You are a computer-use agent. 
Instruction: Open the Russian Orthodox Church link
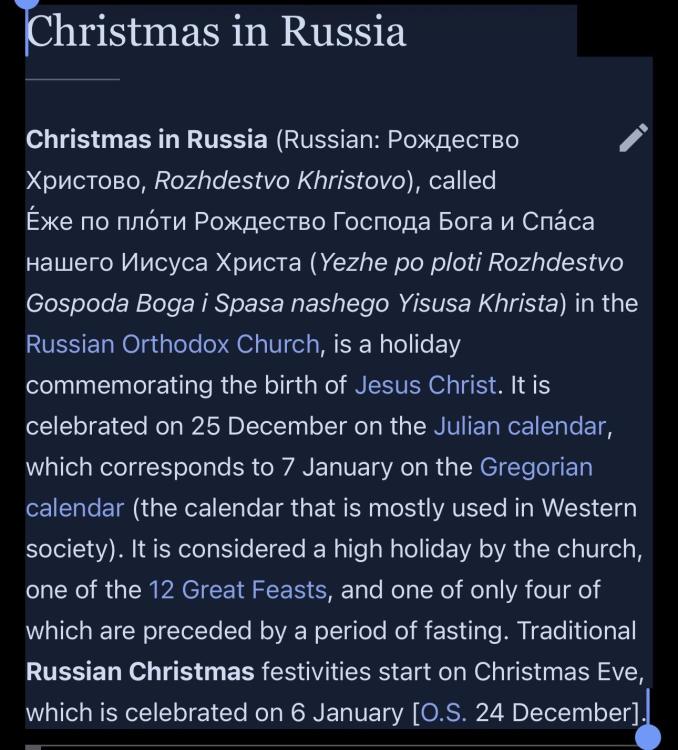pyautogui.click(x=173, y=344)
